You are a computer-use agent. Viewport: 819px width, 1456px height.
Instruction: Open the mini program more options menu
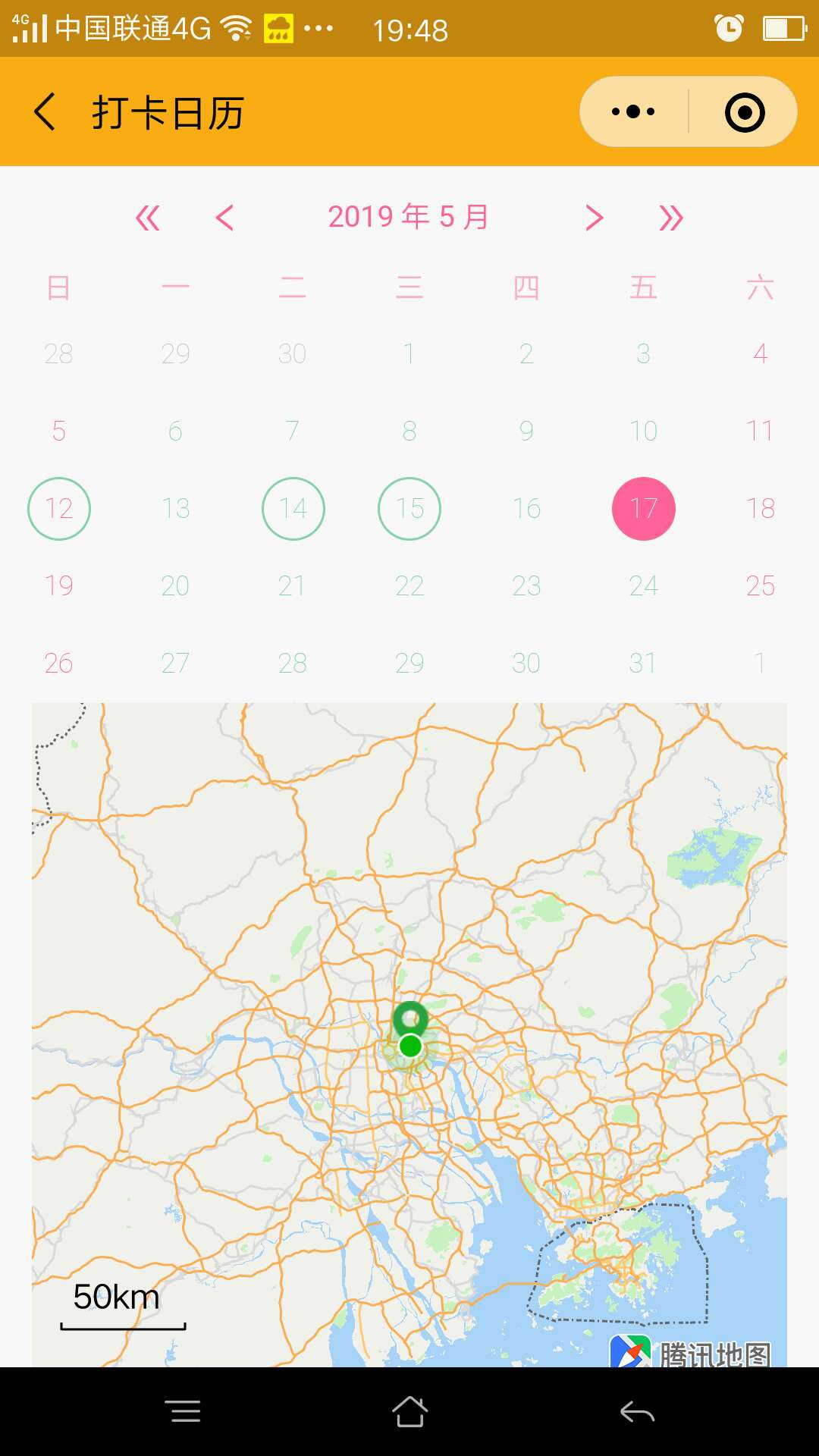click(x=633, y=112)
